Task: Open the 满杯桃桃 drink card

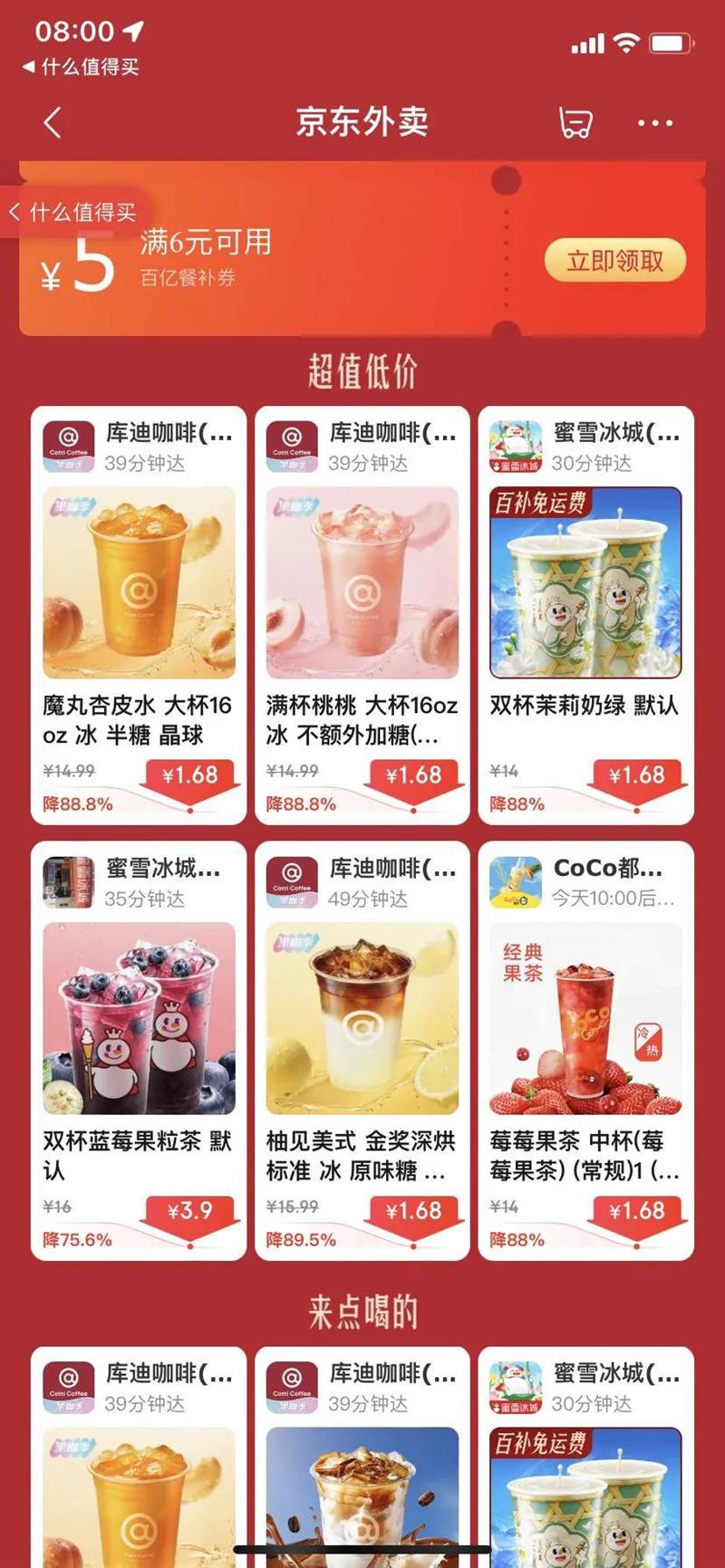Action: tap(362, 616)
